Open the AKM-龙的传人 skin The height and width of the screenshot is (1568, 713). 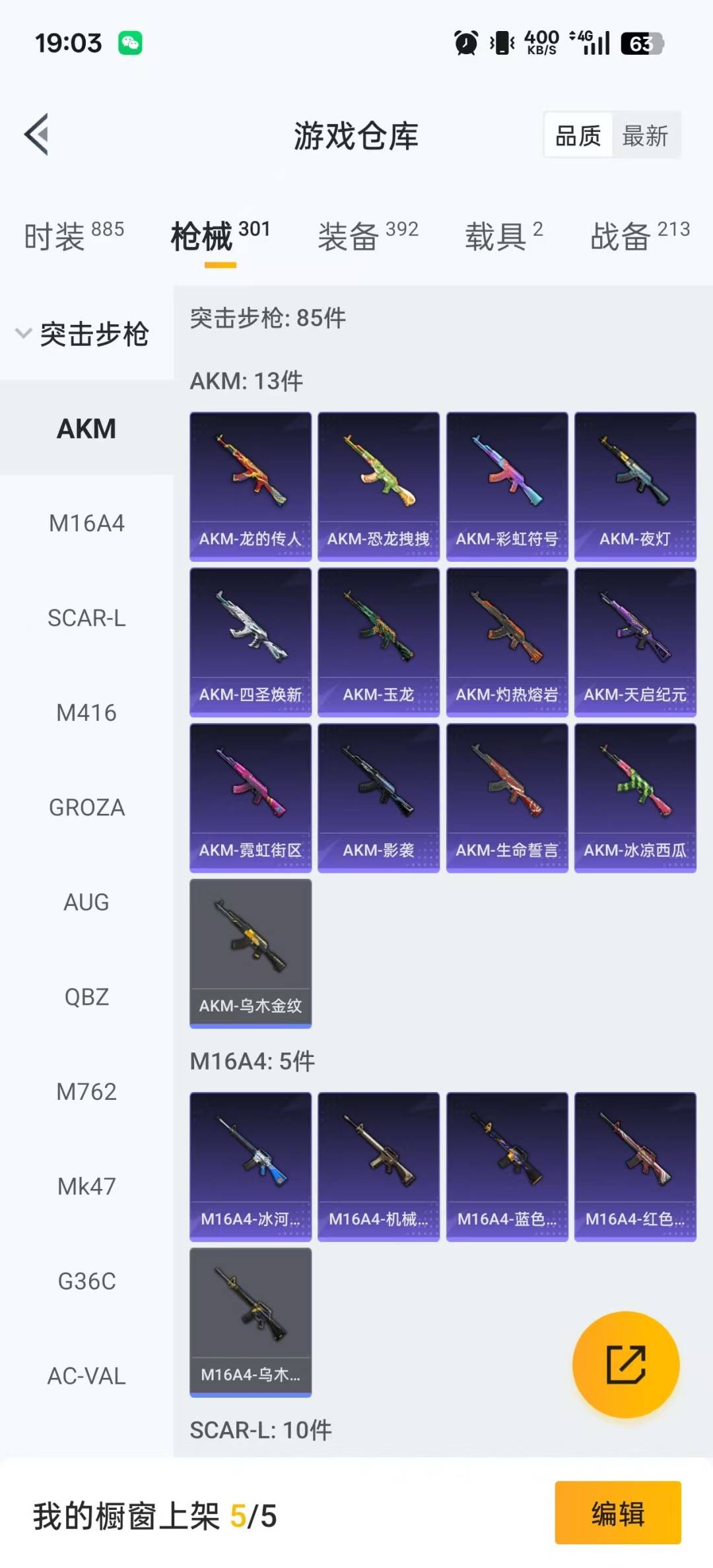250,487
